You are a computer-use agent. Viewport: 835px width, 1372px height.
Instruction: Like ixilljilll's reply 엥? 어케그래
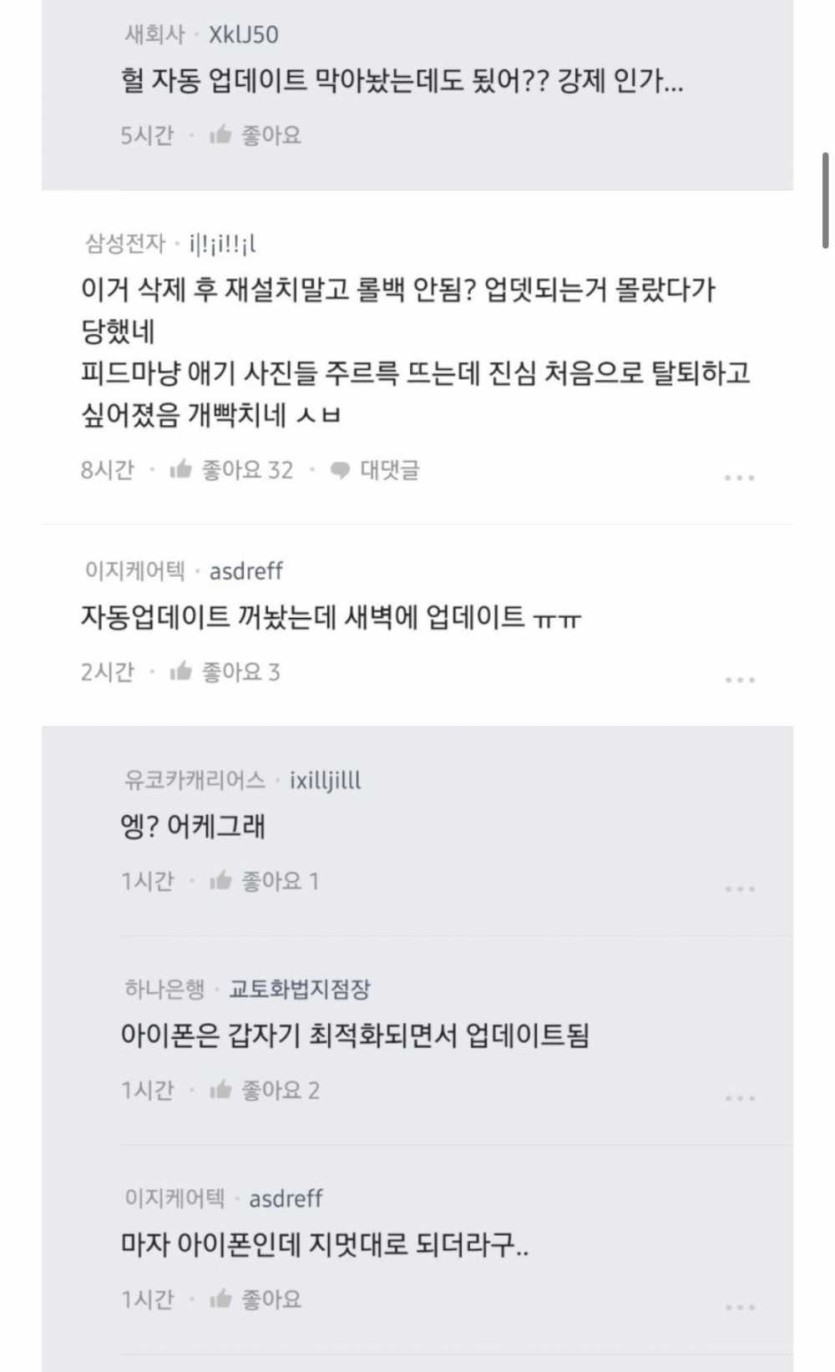click(x=264, y=881)
